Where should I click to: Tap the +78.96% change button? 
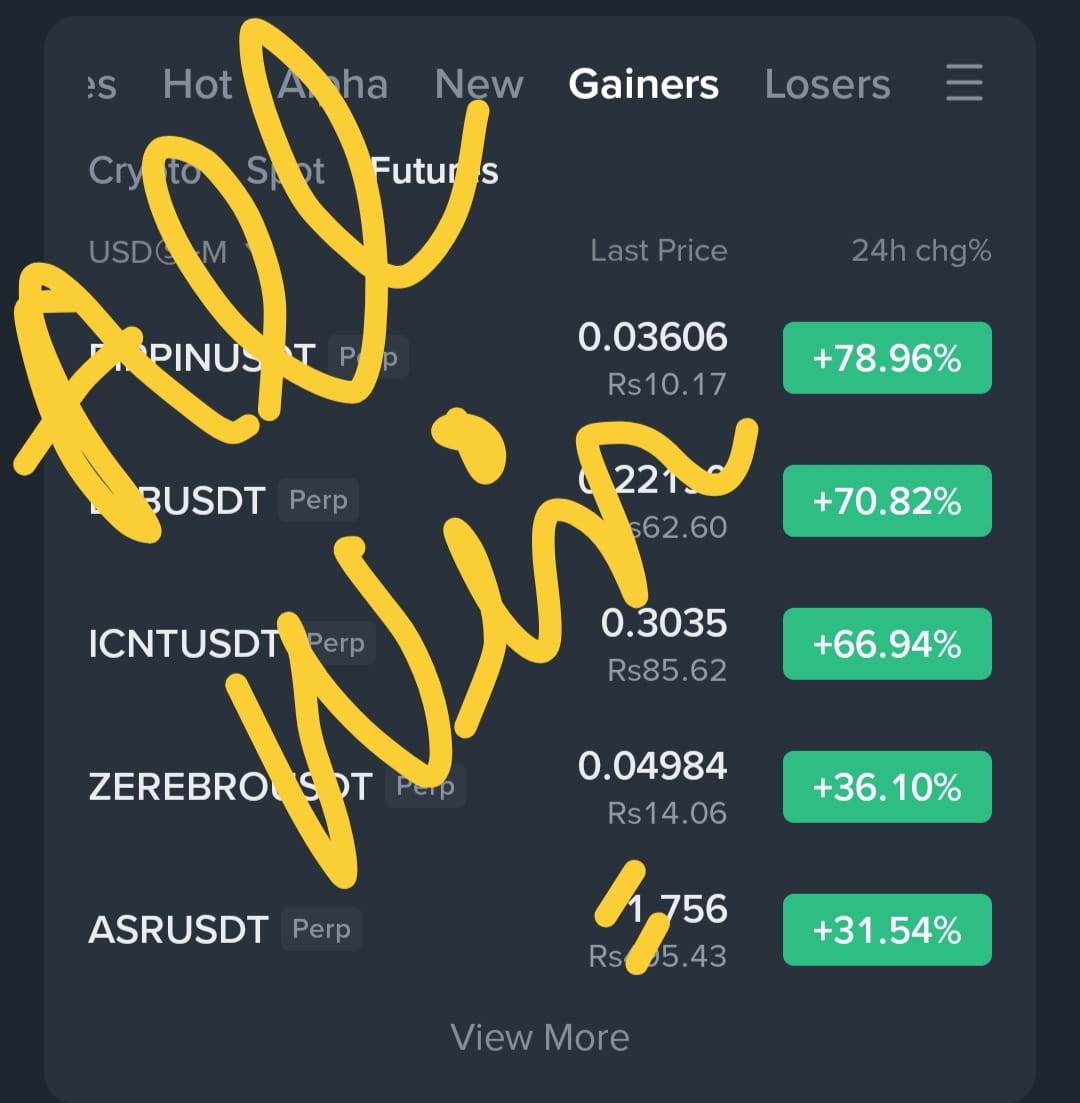tap(886, 357)
